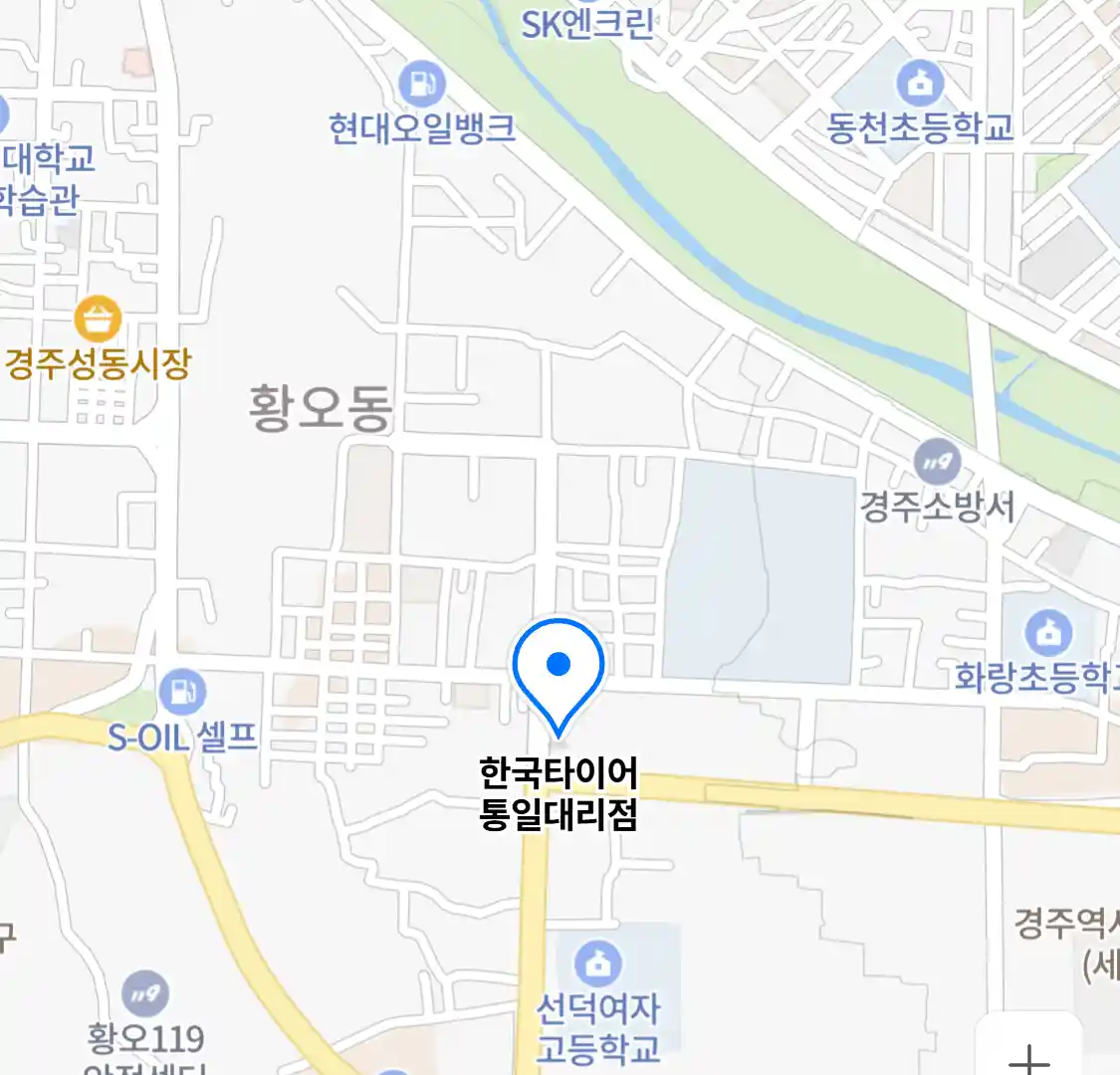The image size is (1120, 1075).
Task: Open the S-OIL 셀프 gas station marker
Action: click(182, 691)
